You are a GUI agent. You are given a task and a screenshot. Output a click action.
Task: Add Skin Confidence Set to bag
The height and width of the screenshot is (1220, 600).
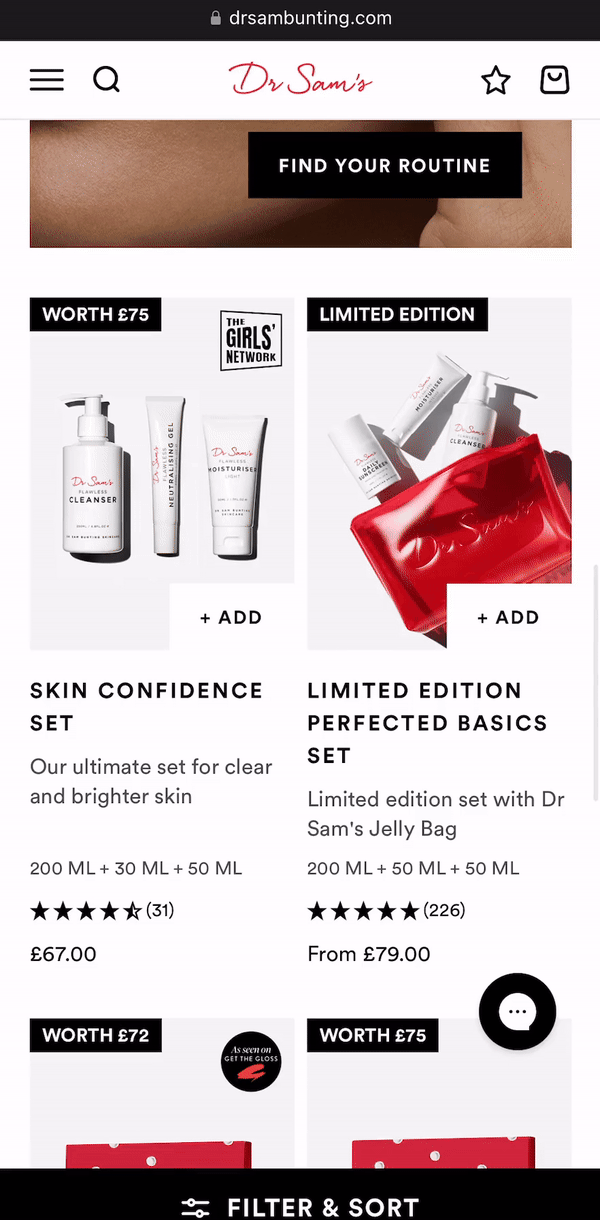[x=231, y=618]
